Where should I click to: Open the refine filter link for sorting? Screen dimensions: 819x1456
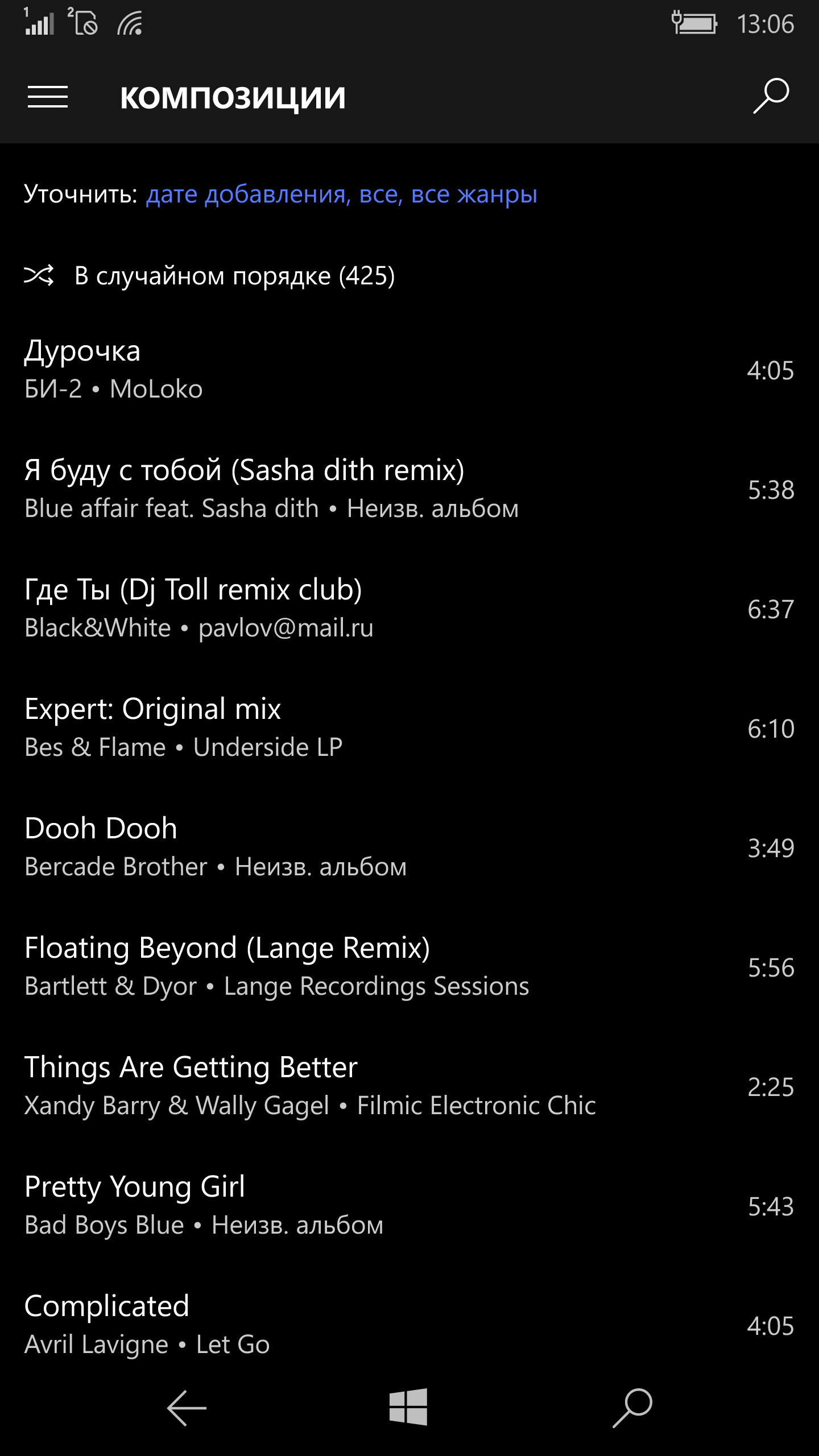click(341, 195)
